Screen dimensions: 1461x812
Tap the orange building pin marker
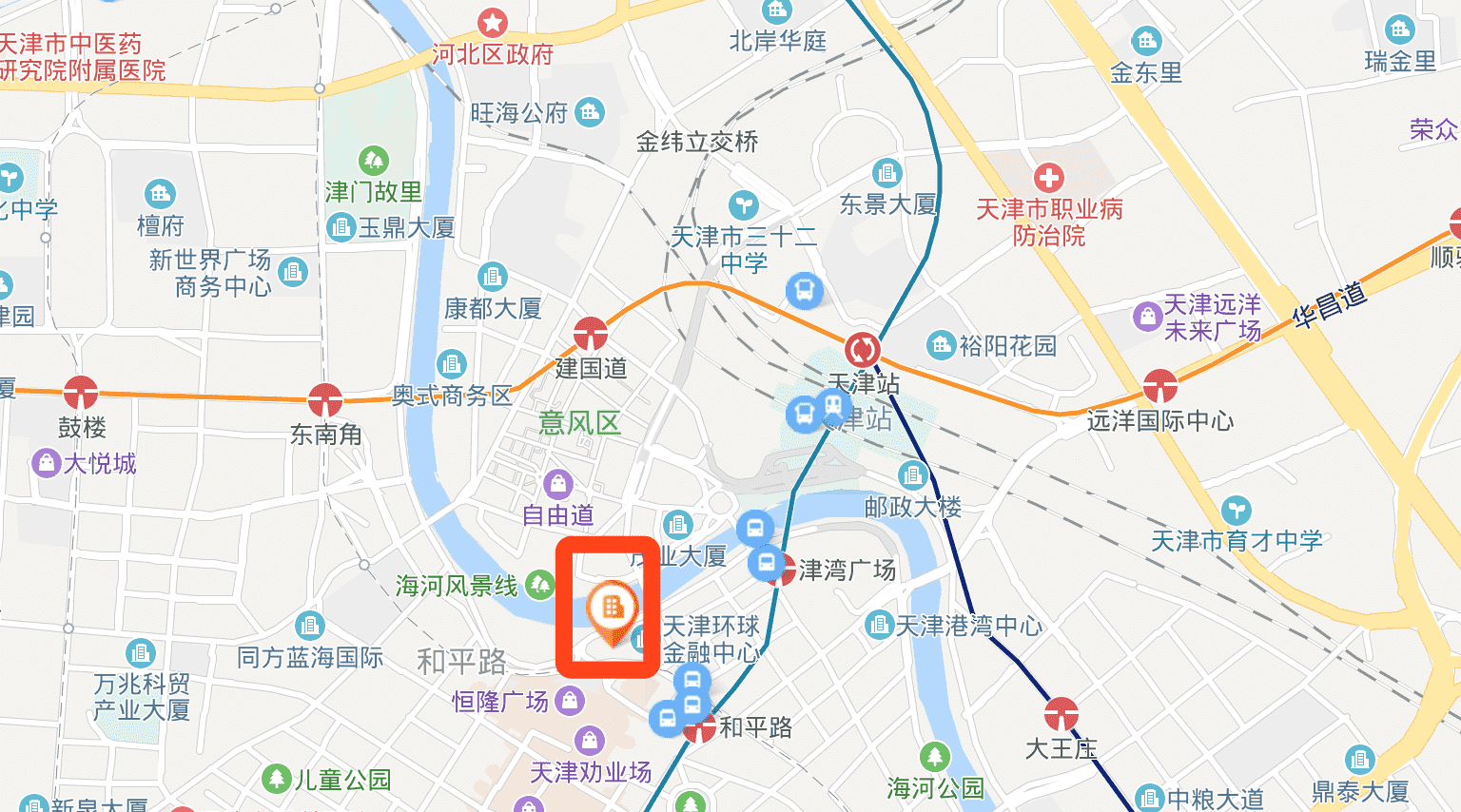pyautogui.click(x=612, y=607)
